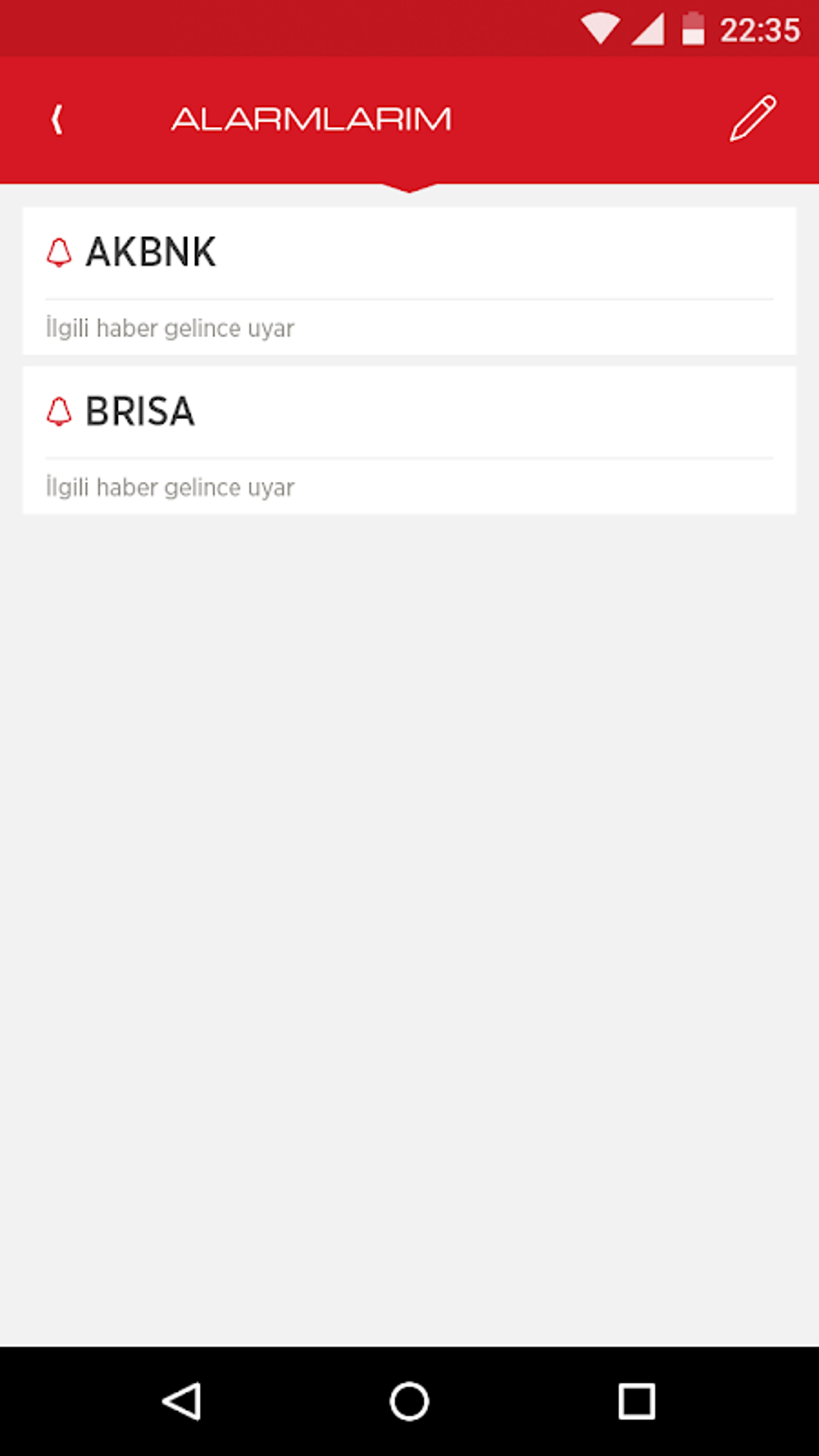Image resolution: width=819 pixels, height=1456 pixels.
Task: Go back from the Alarmlarım screen
Action: click(x=56, y=120)
